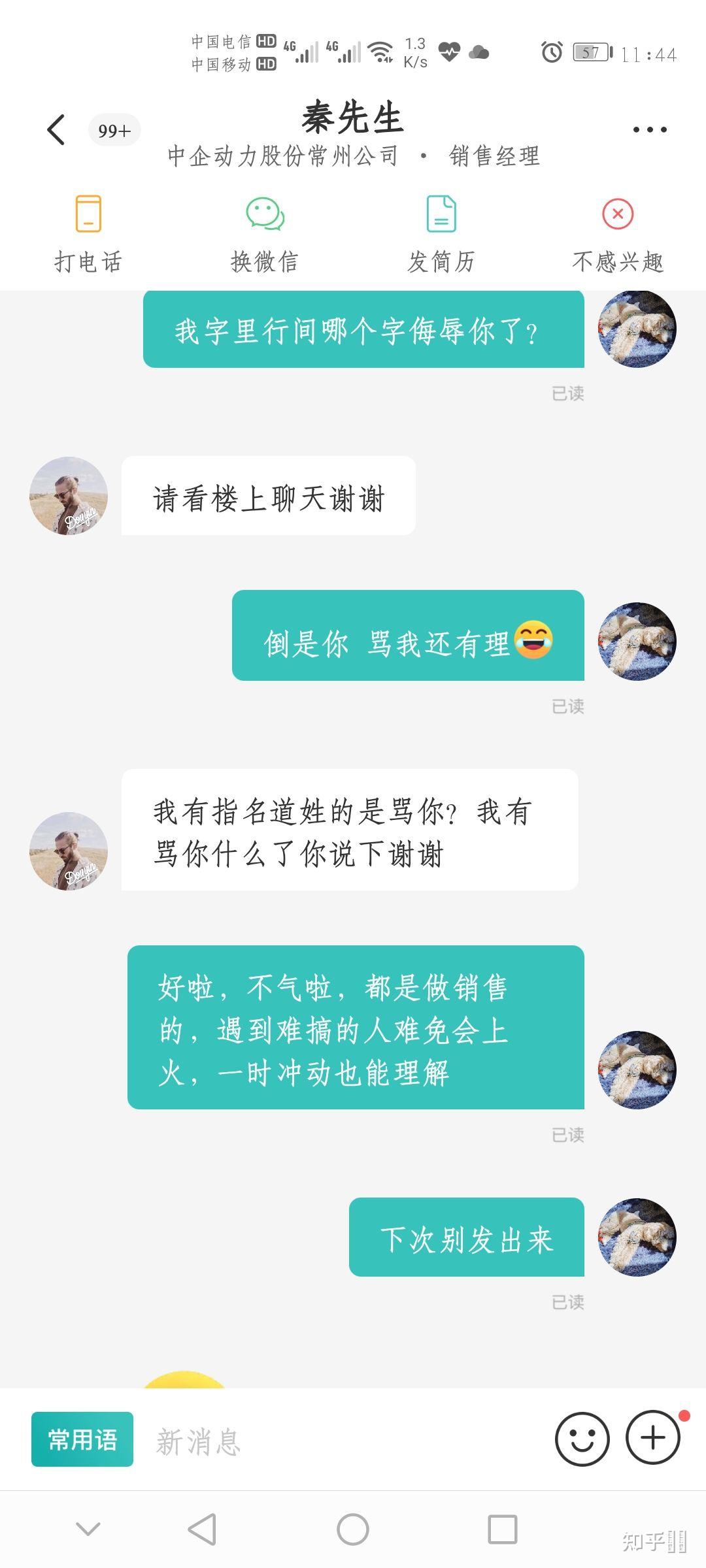Image resolution: width=706 pixels, height=1568 pixels.
Task: Open 常用语 quick phrases
Action: tap(82, 1439)
